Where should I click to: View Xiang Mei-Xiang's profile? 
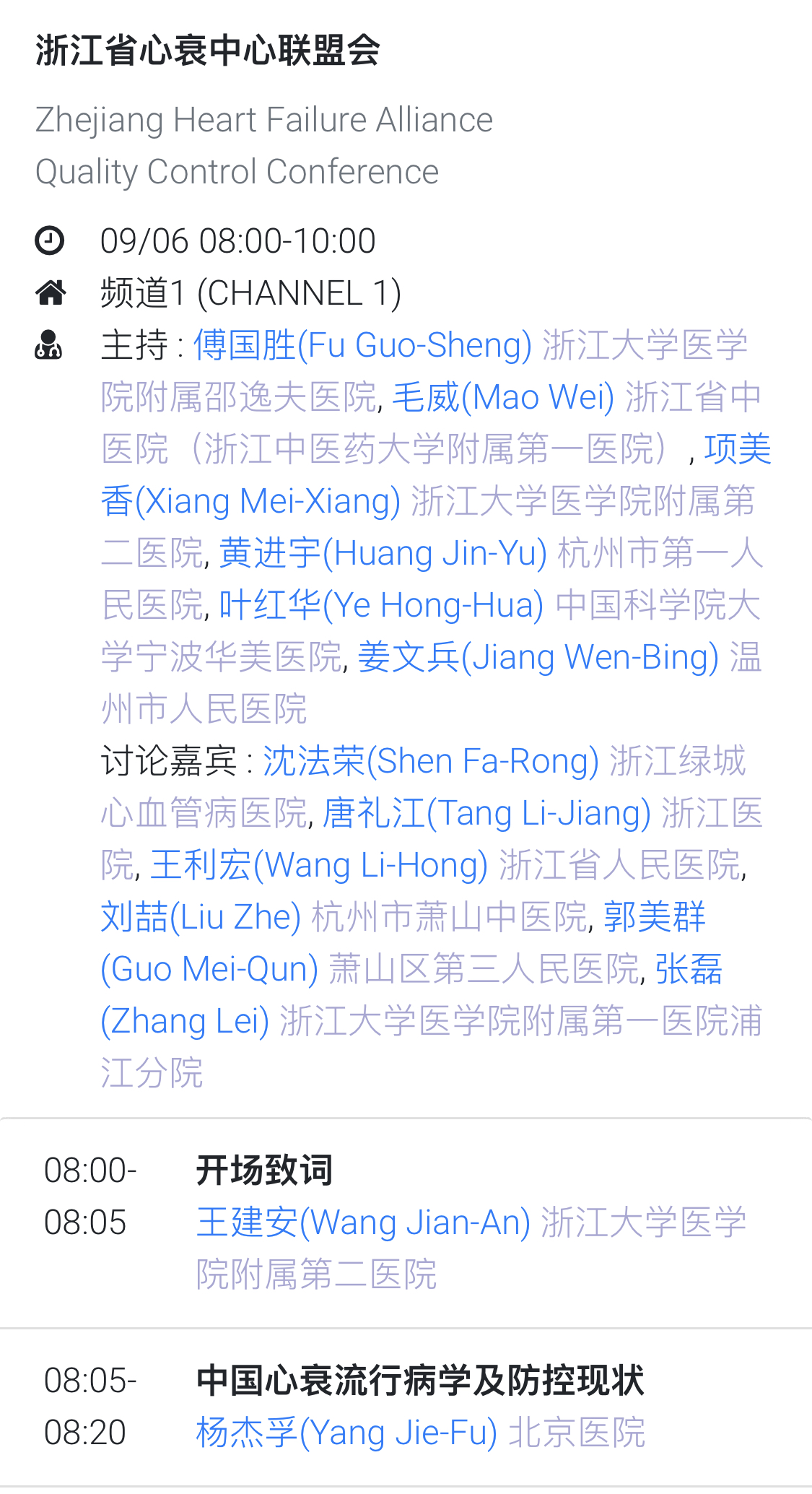(x=250, y=501)
